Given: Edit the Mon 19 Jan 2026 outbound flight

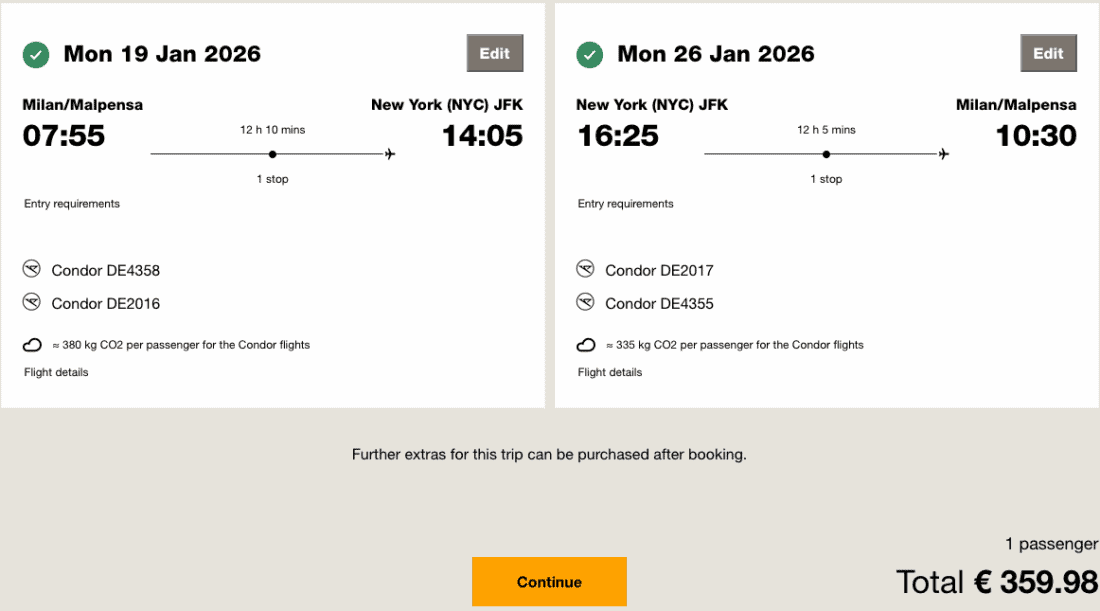Looking at the screenshot, I should pos(494,54).
